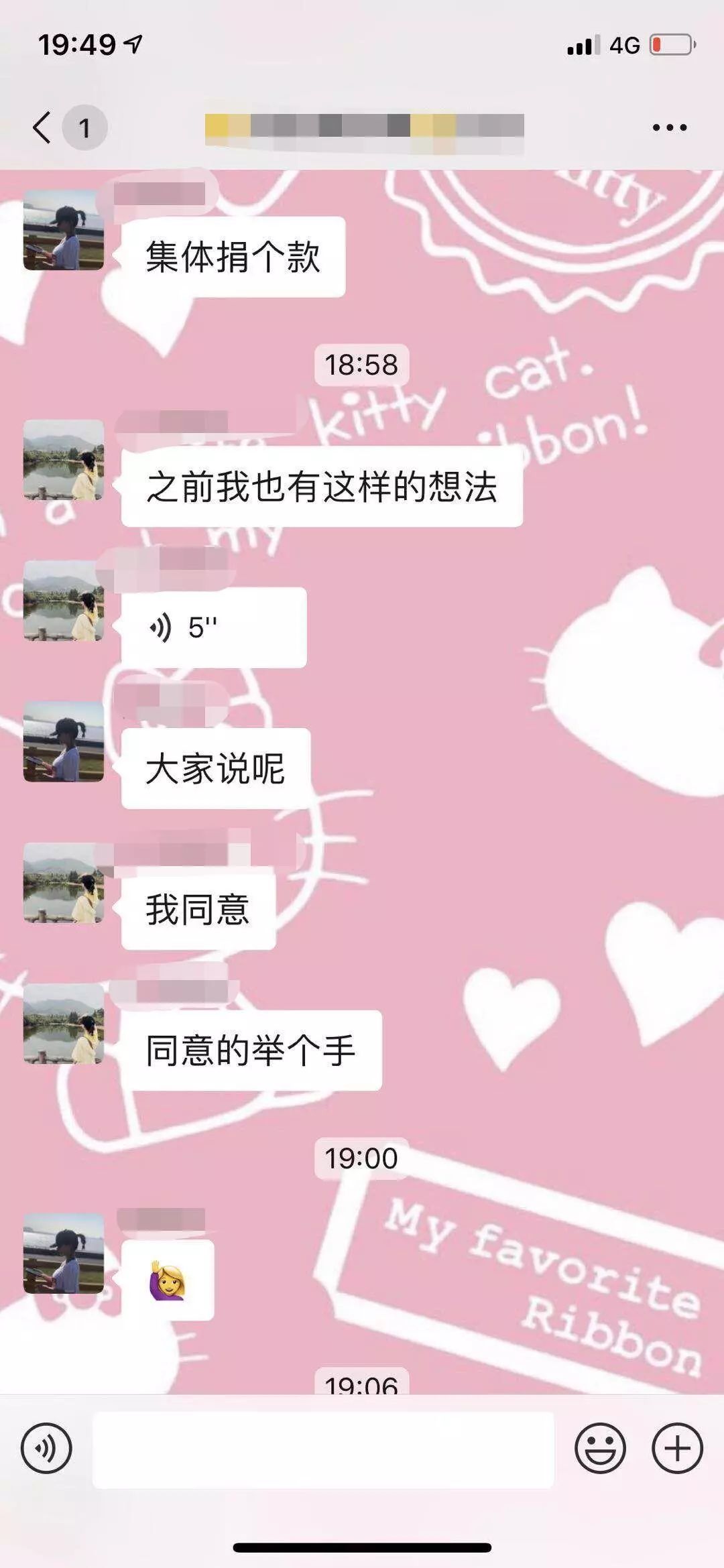
Task: Go back to the chat list
Action: 43,127
